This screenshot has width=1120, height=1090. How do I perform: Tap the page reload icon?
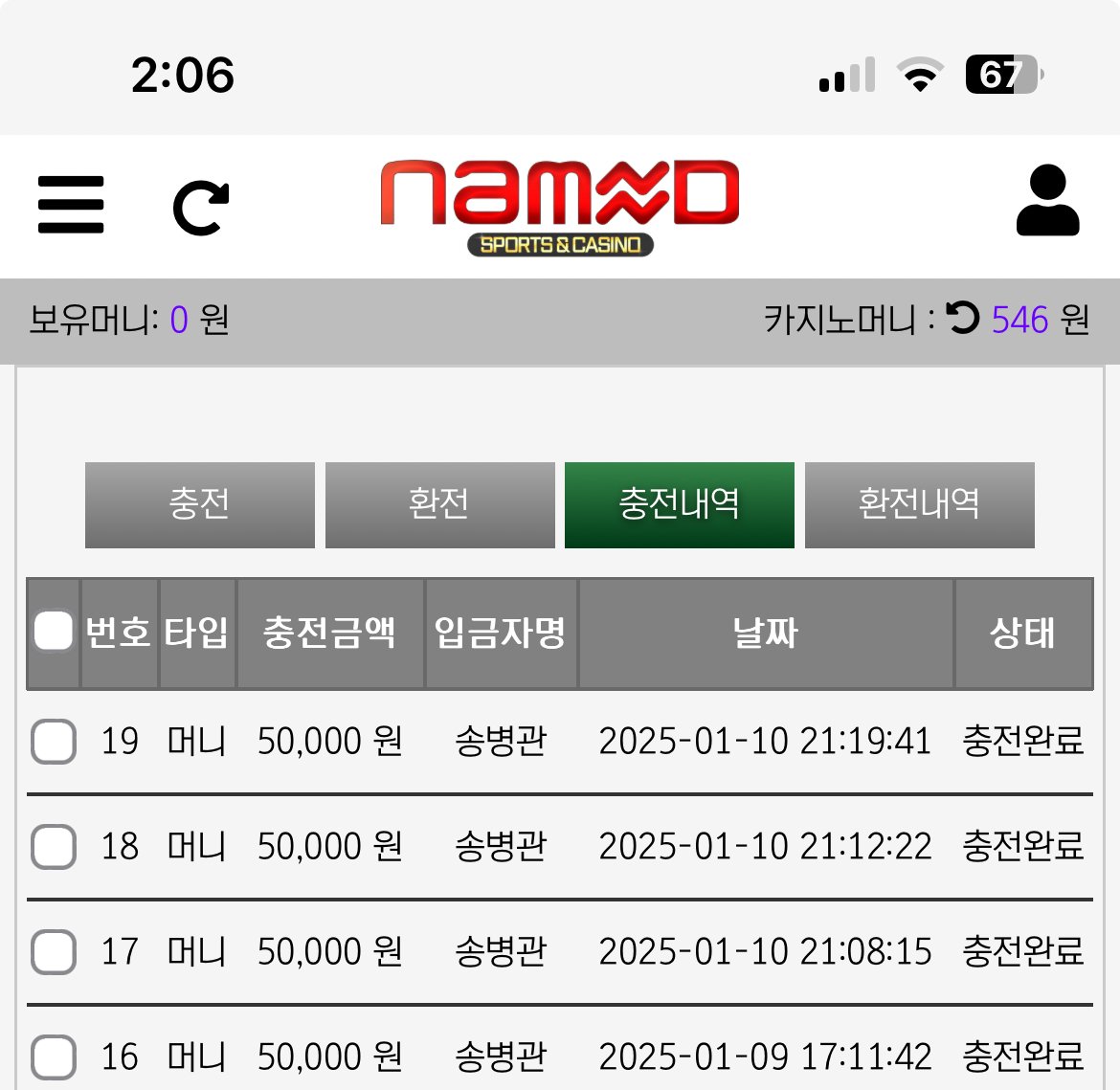[x=201, y=207]
